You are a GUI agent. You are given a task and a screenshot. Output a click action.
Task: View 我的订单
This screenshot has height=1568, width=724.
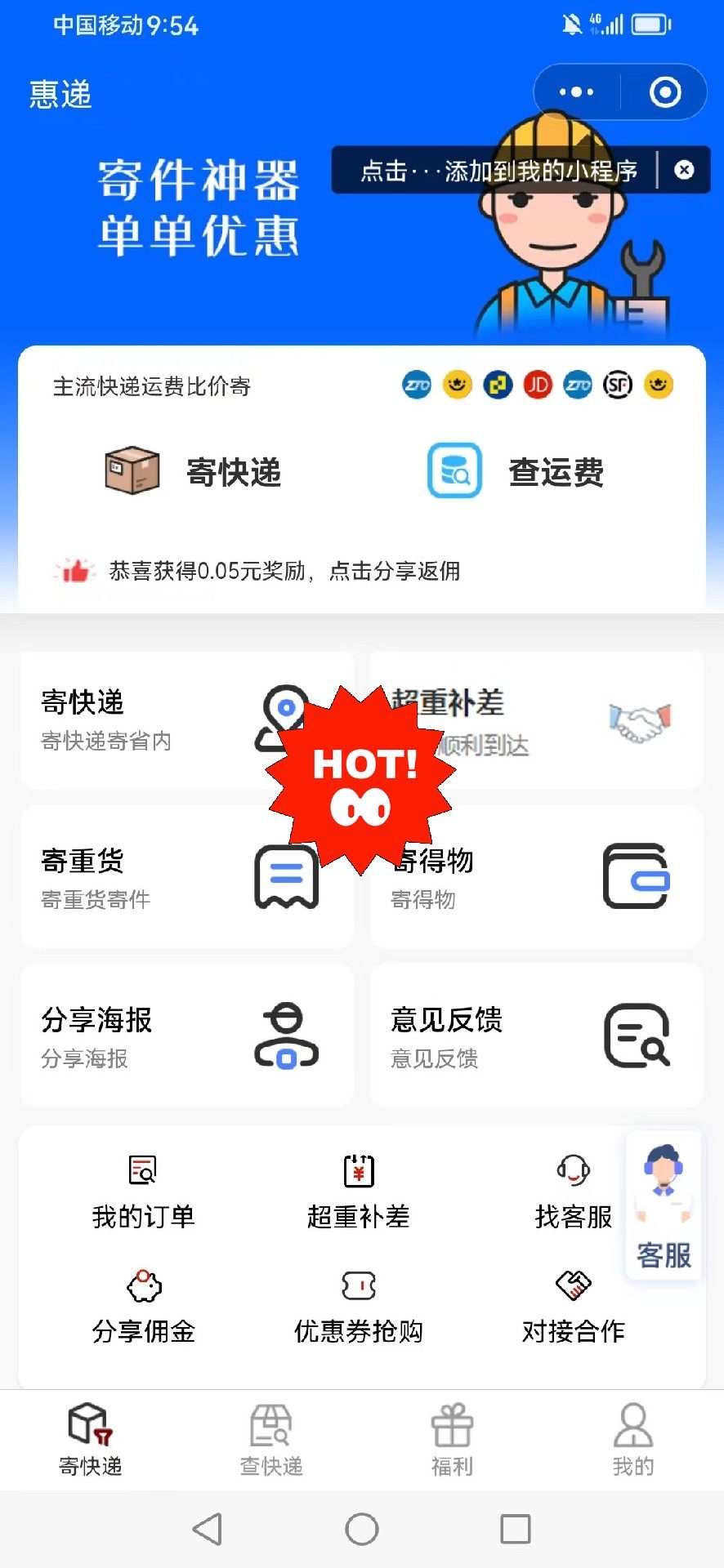click(x=143, y=1192)
